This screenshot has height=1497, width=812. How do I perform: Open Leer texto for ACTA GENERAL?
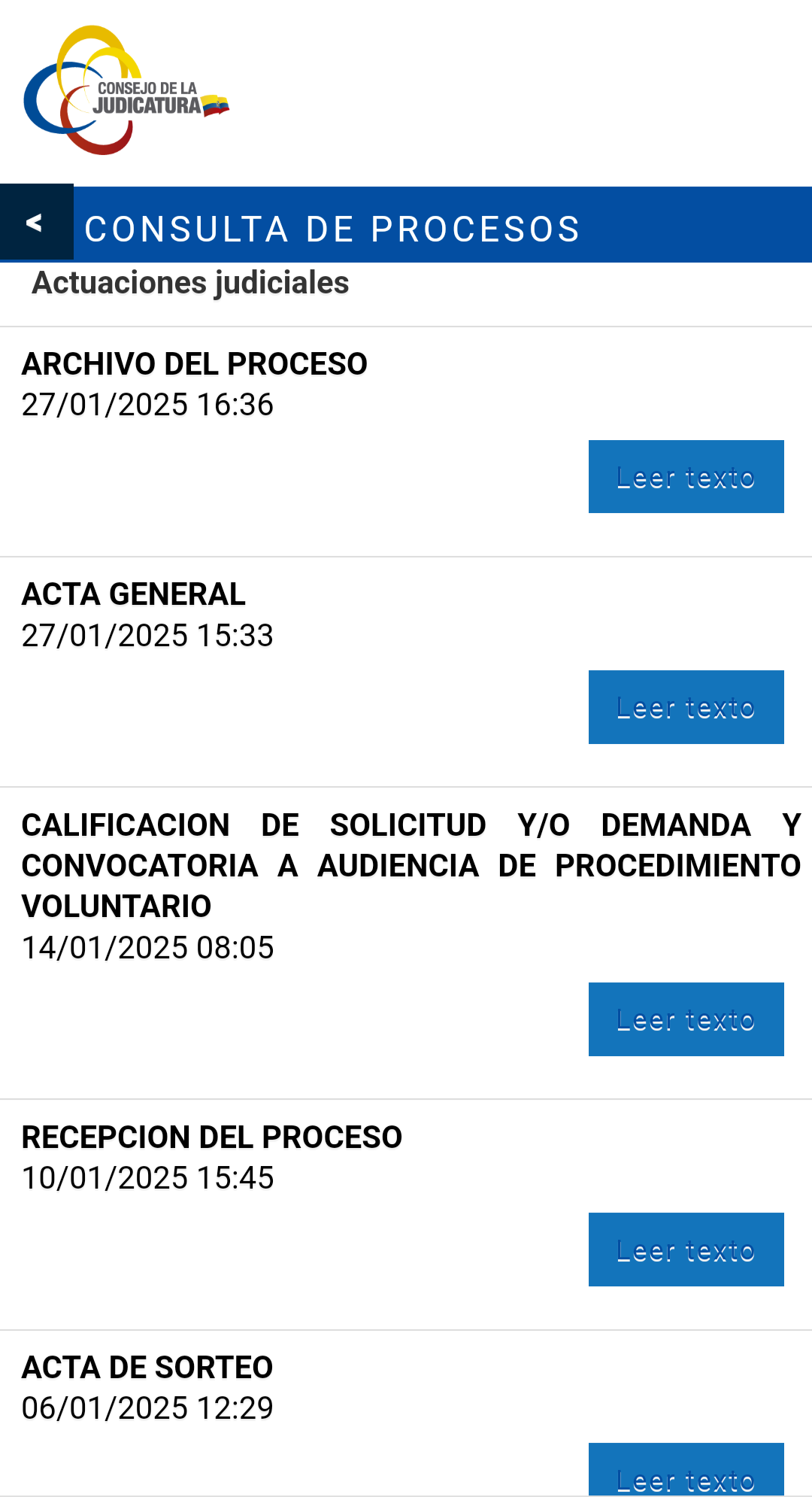pyautogui.click(x=686, y=707)
